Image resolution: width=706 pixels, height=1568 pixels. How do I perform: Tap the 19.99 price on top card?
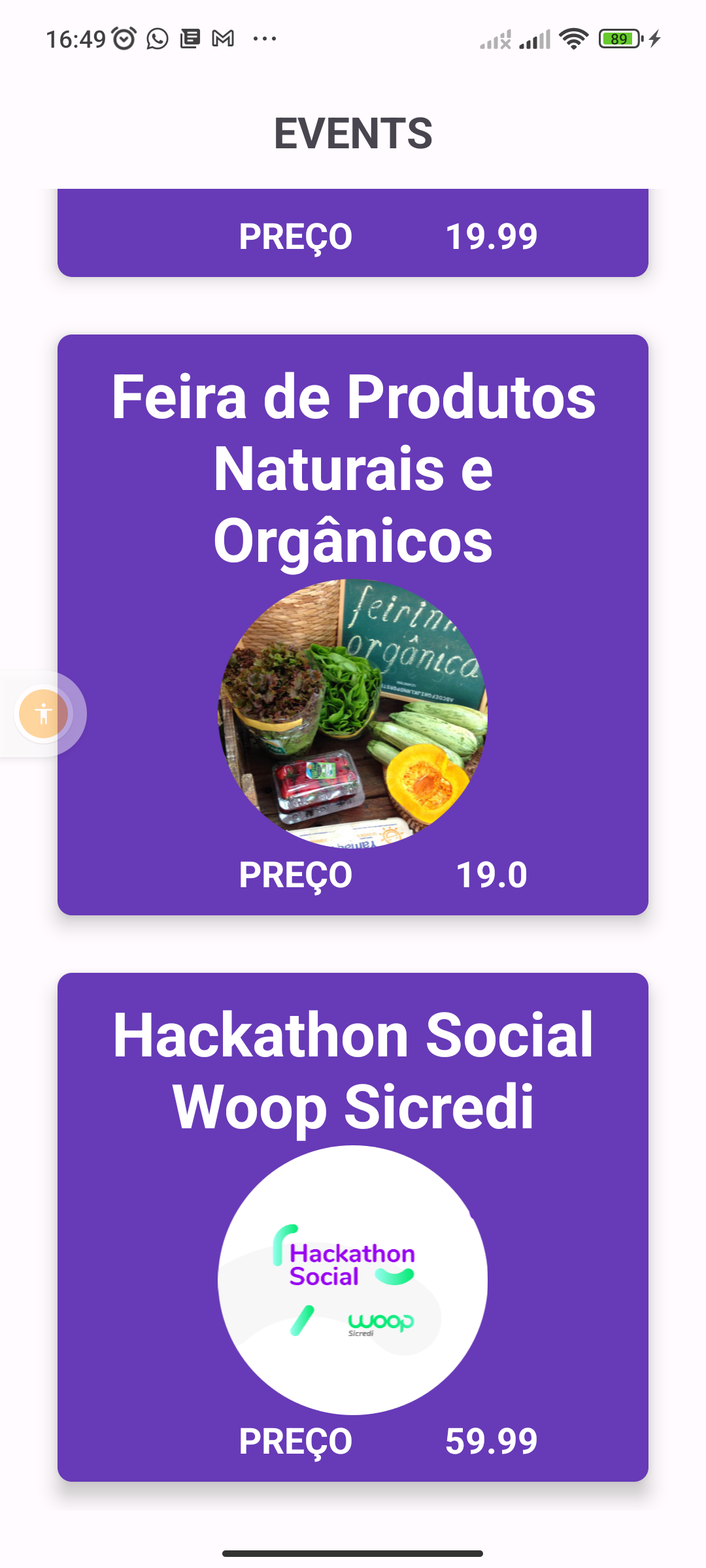(x=492, y=237)
